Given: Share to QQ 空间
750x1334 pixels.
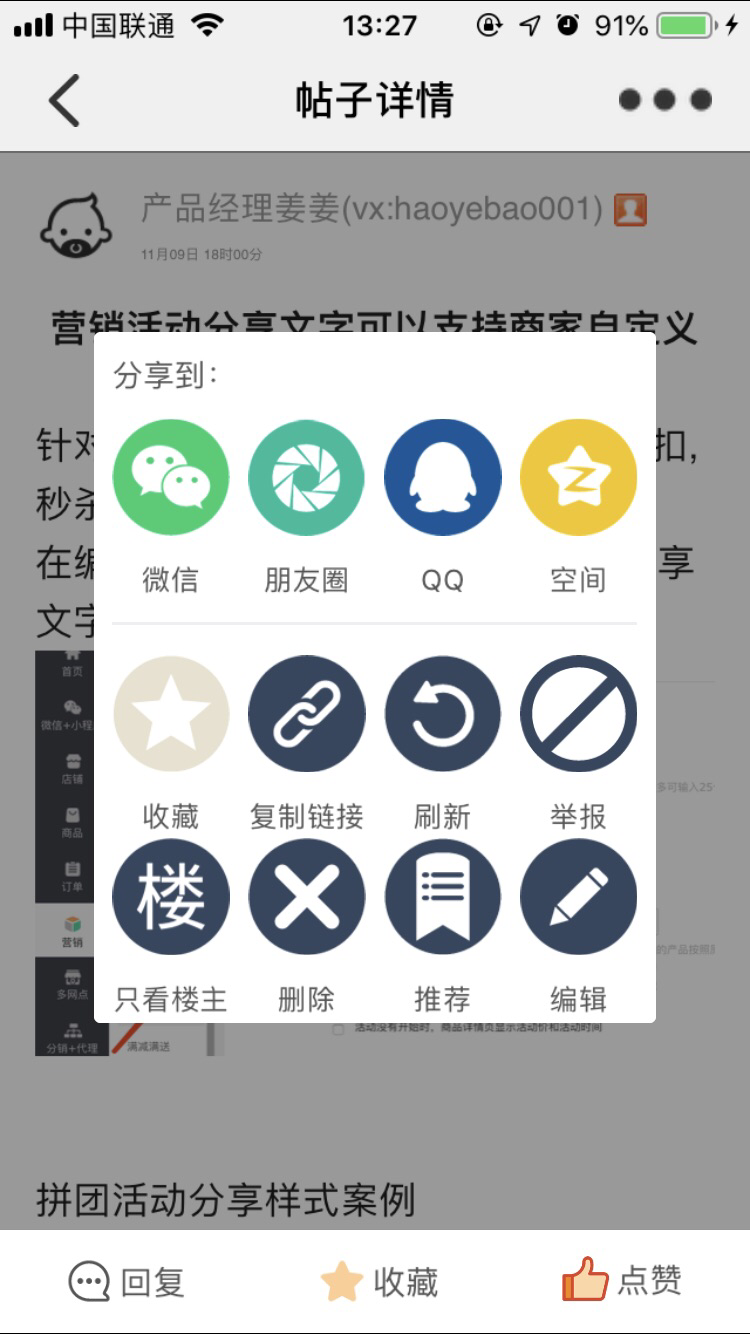Looking at the screenshot, I should coord(579,478).
